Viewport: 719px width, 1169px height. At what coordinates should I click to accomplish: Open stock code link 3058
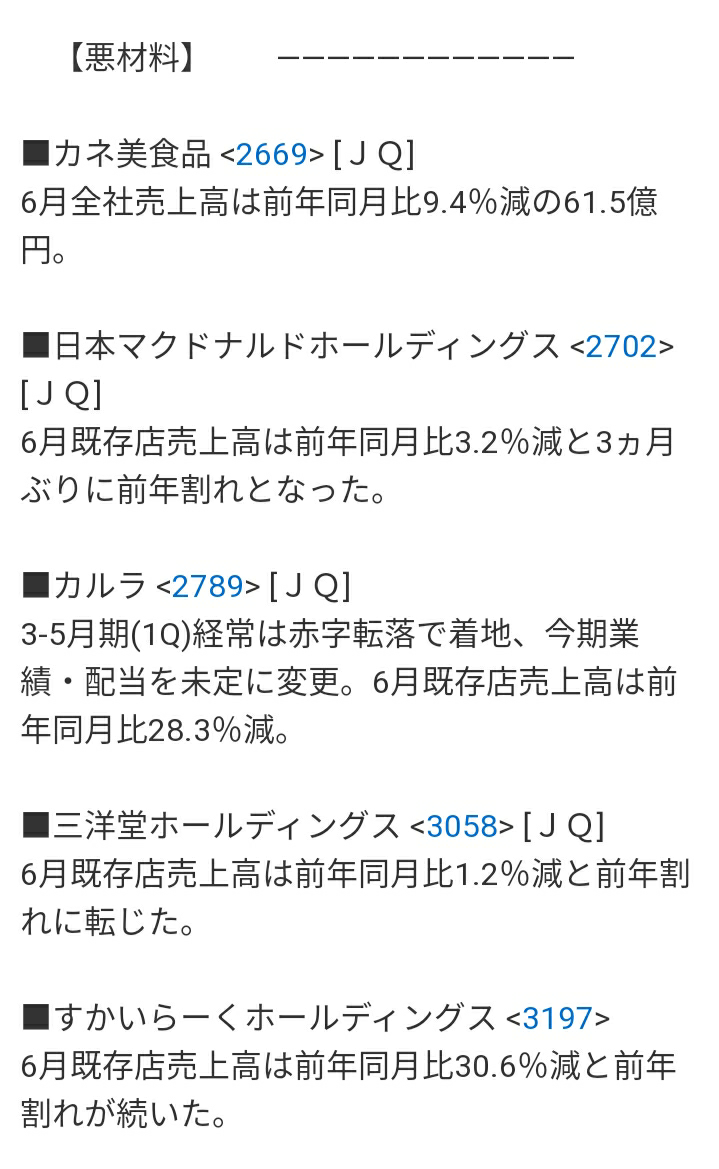[461, 827]
